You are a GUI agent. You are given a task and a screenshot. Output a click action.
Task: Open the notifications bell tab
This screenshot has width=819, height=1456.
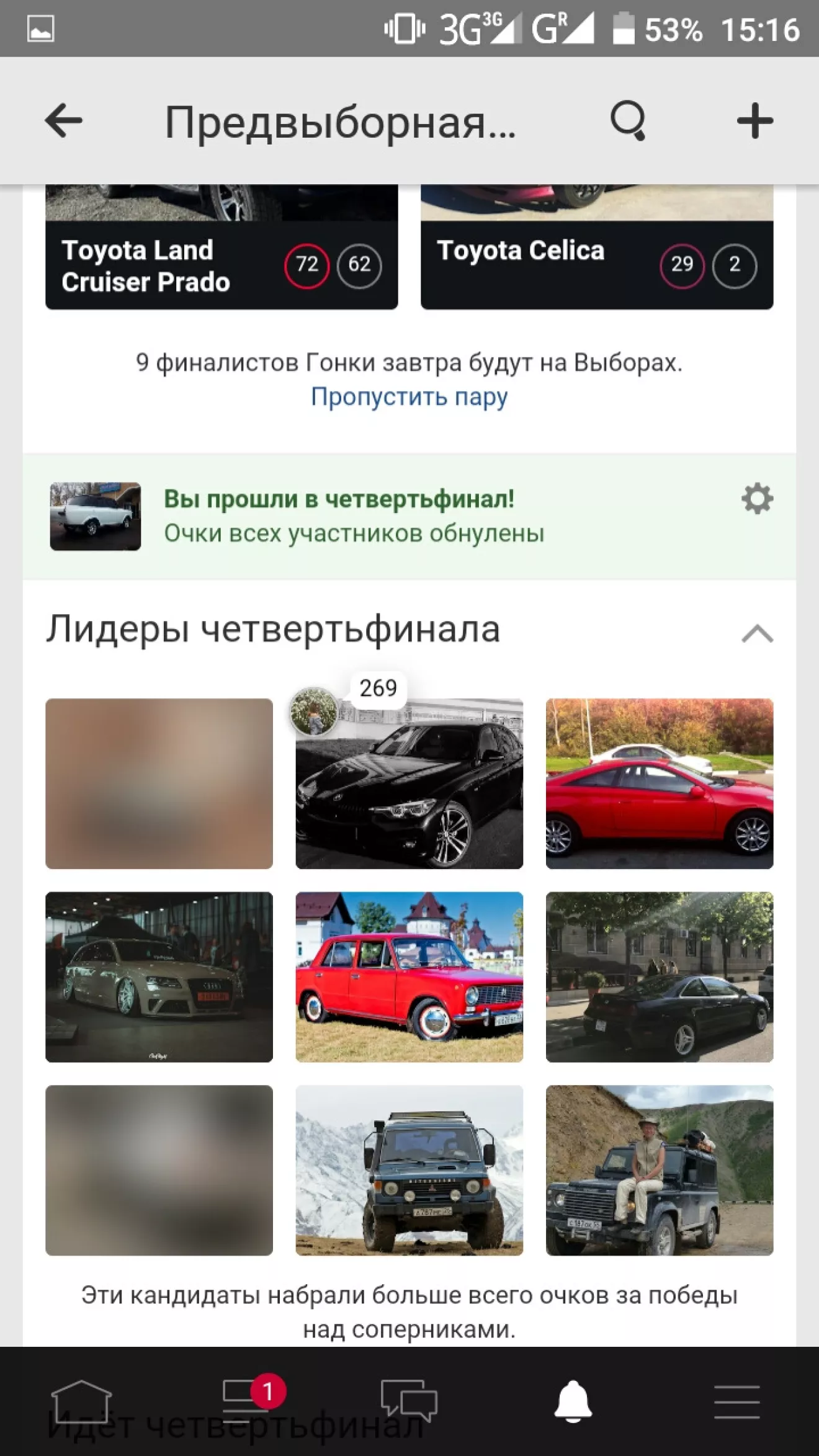tap(573, 1401)
